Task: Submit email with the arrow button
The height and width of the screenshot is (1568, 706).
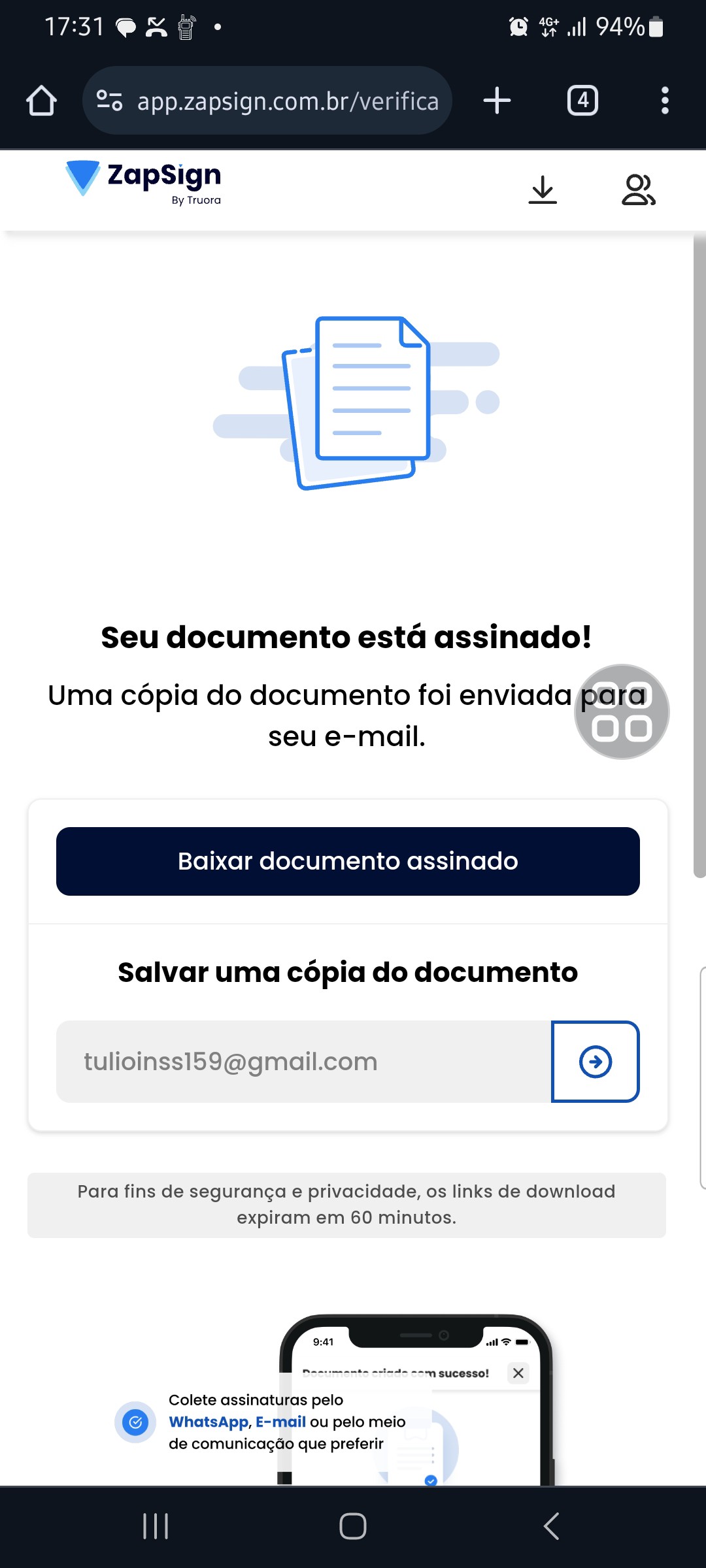Action: [596, 1062]
